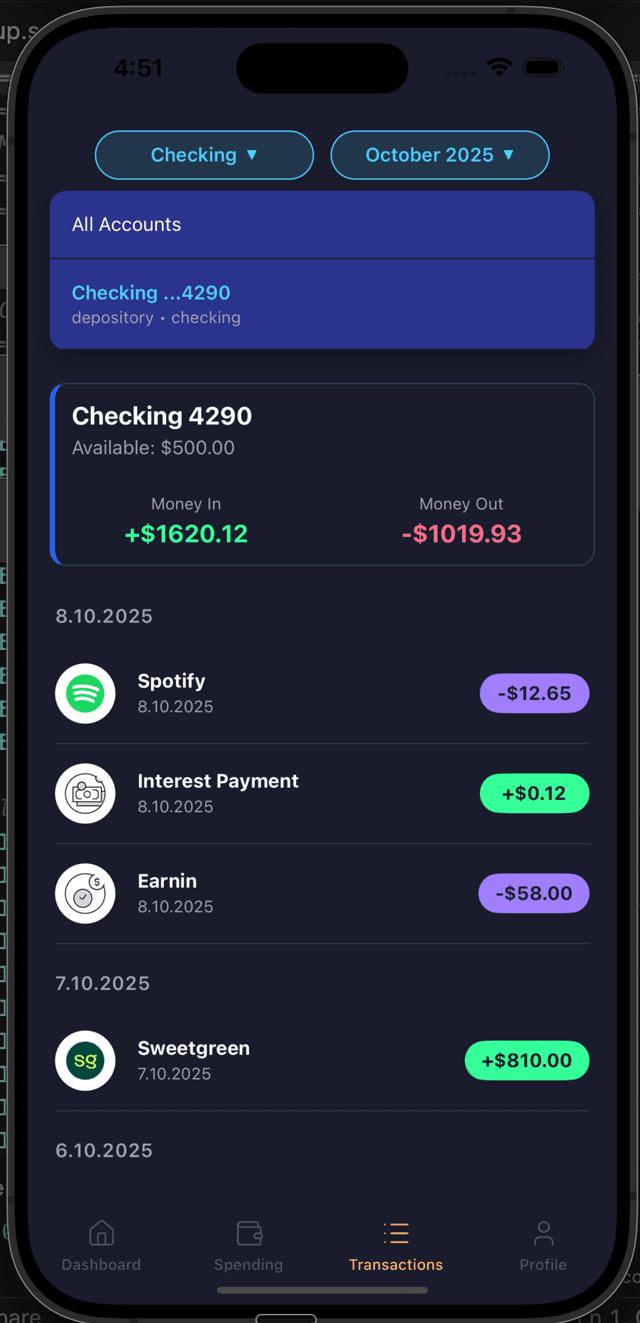Image resolution: width=640 pixels, height=1323 pixels.
Task: Open the Profile tab
Action: [x=543, y=1245]
